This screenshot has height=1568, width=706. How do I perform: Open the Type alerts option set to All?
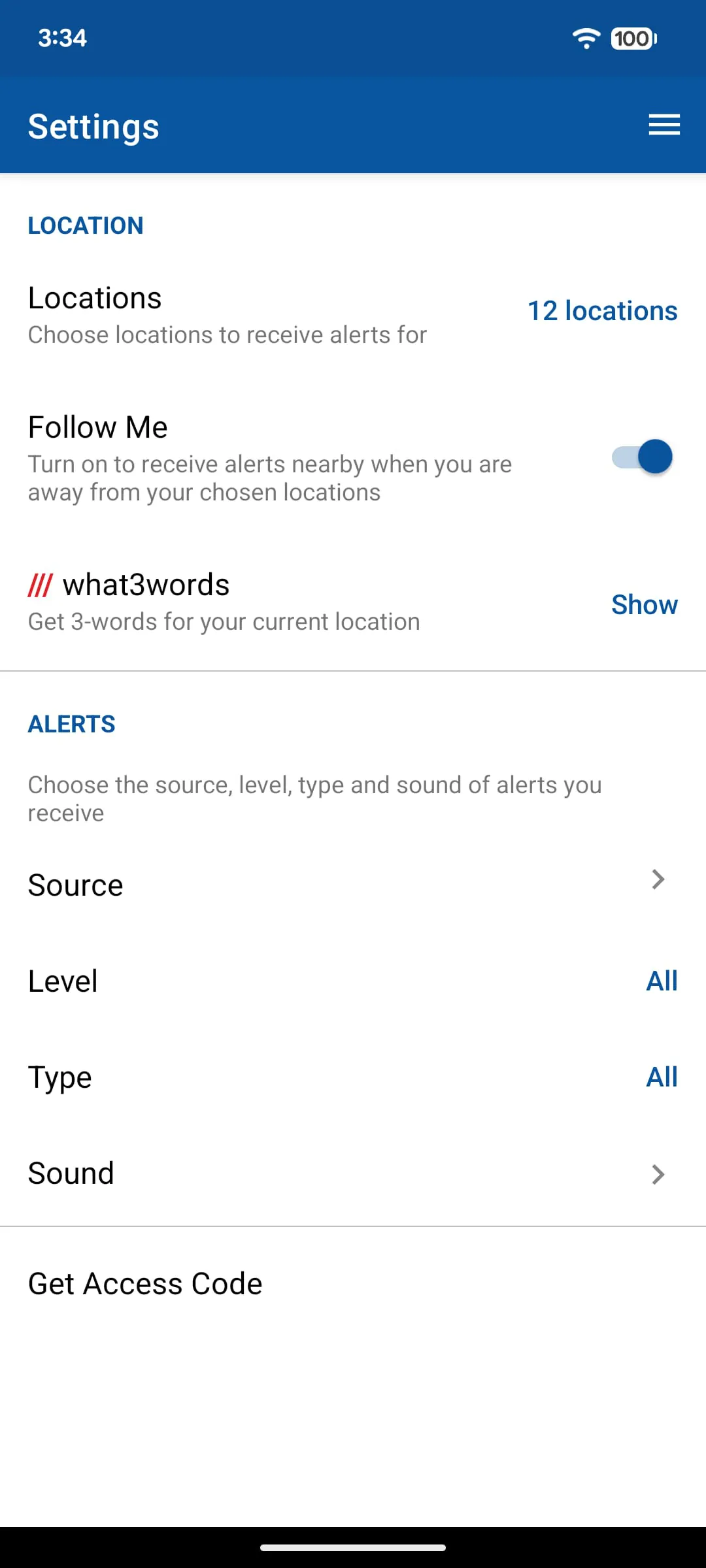353,1077
